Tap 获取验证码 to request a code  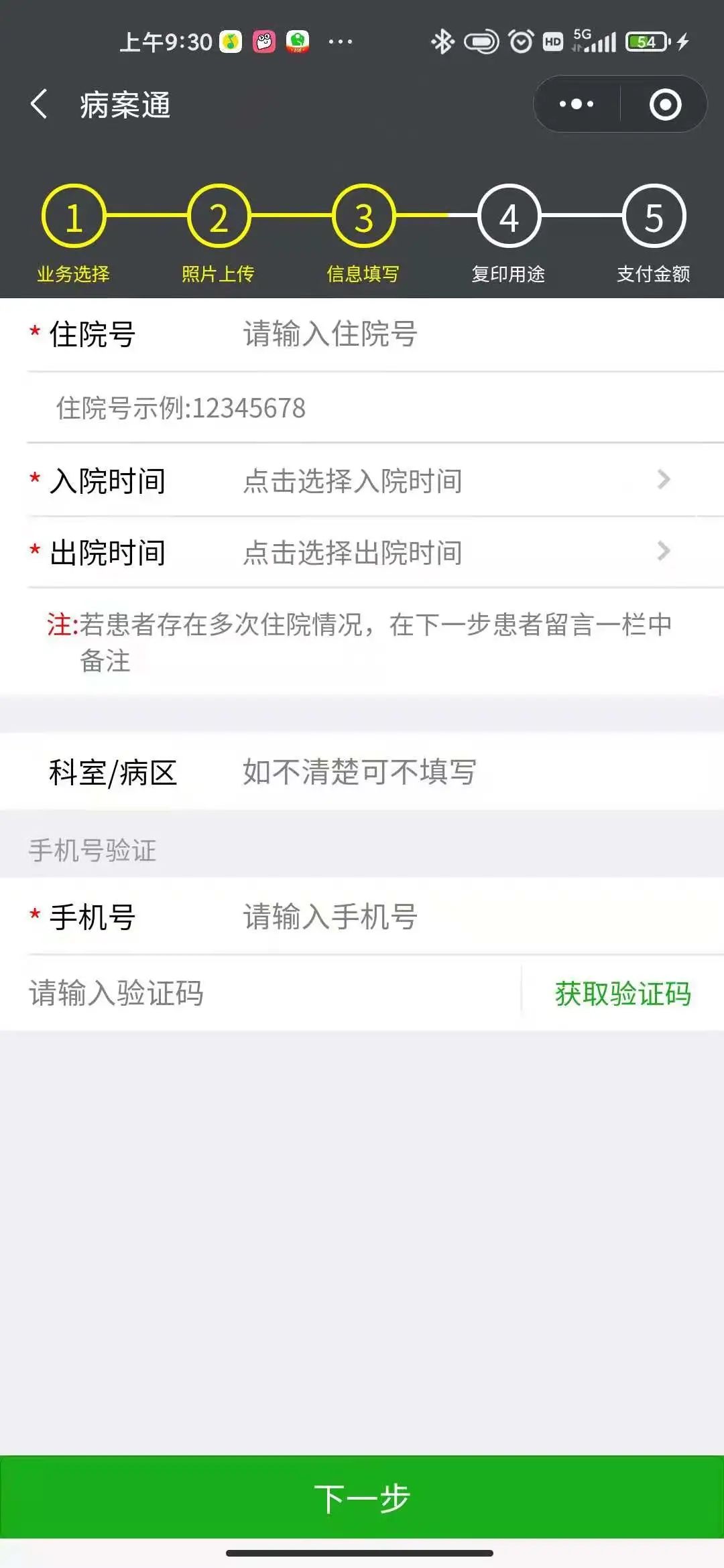623,994
